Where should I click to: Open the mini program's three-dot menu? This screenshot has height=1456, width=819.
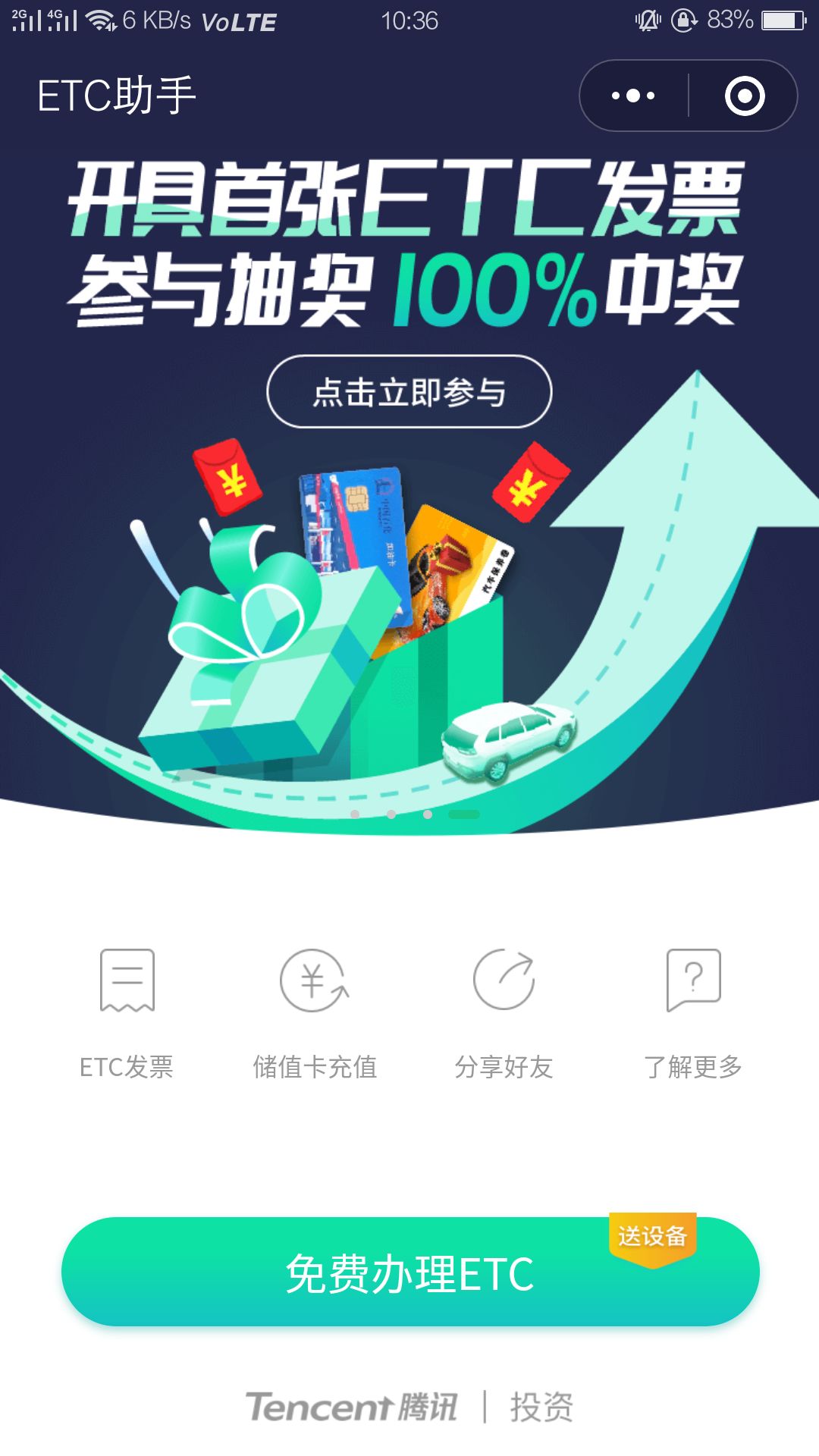coord(633,96)
